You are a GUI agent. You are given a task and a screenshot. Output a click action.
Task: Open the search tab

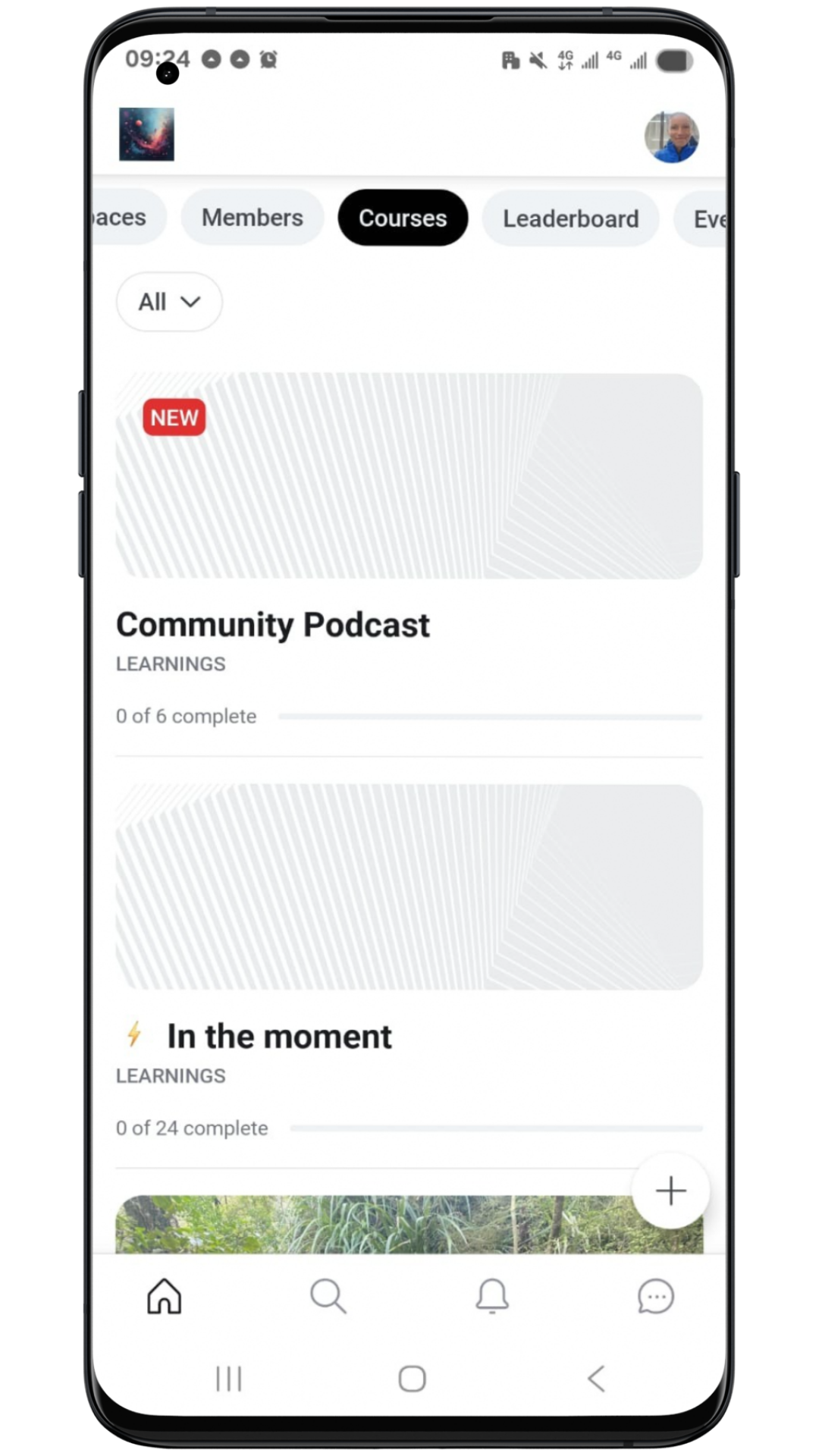(328, 1296)
